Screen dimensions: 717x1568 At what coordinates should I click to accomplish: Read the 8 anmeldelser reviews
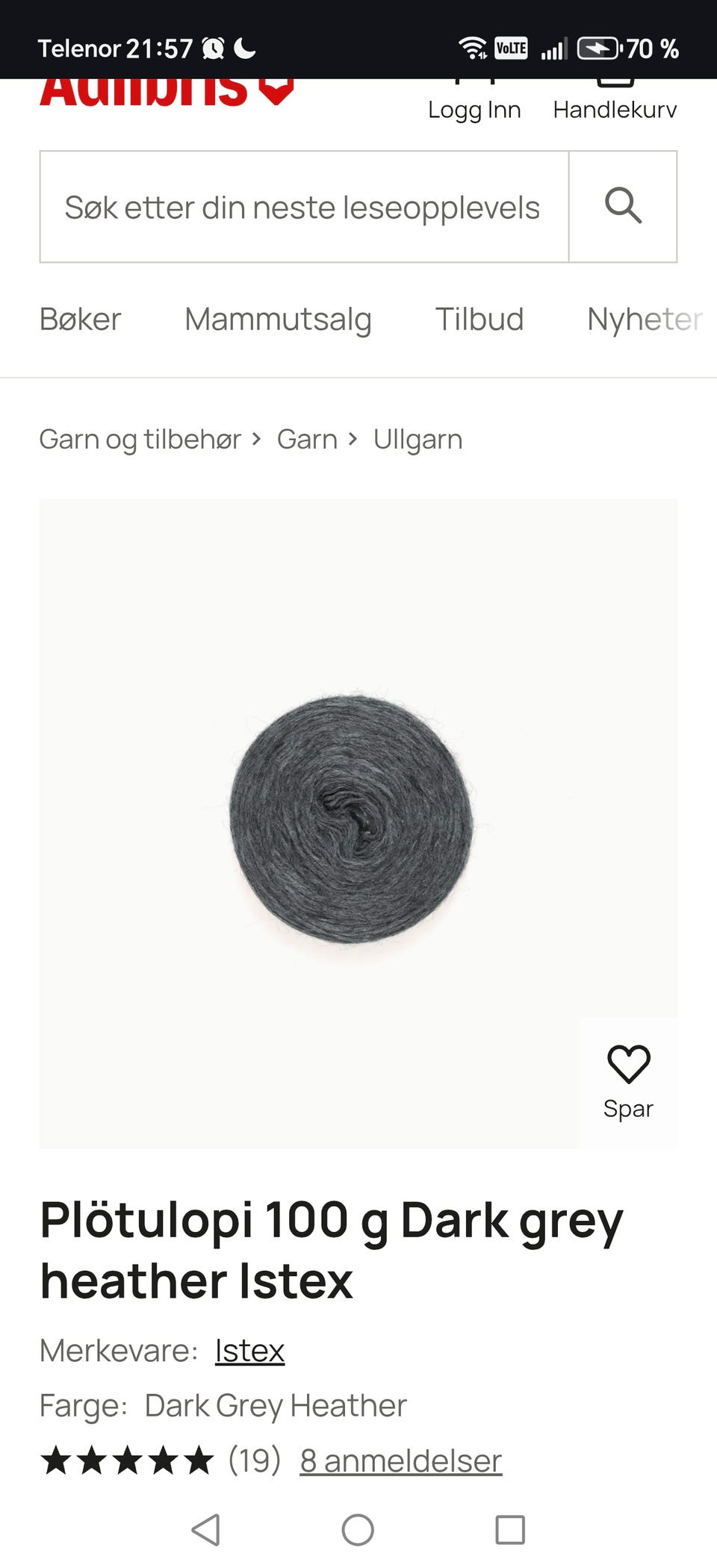(x=400, y=1460)
